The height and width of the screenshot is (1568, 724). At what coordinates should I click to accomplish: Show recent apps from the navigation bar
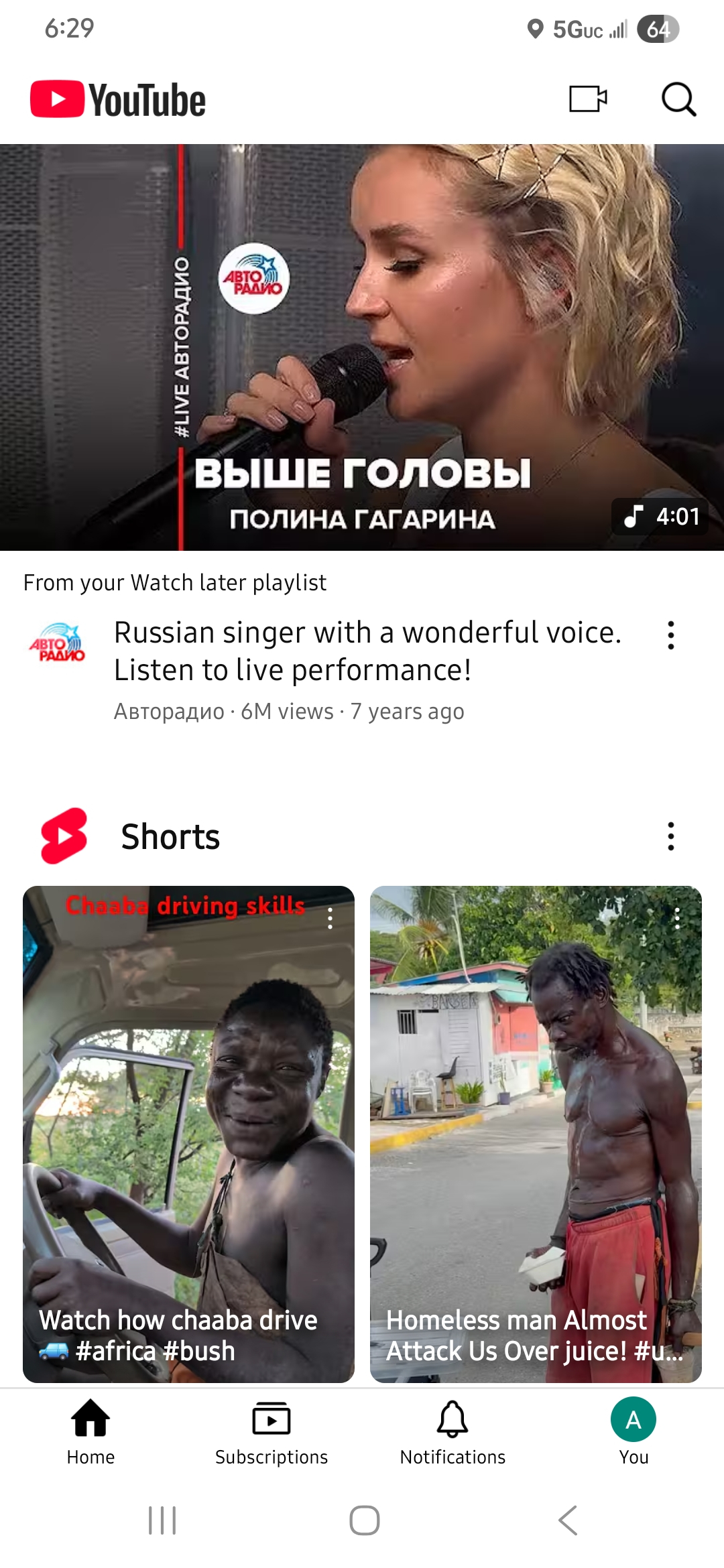click(162, 1520)
